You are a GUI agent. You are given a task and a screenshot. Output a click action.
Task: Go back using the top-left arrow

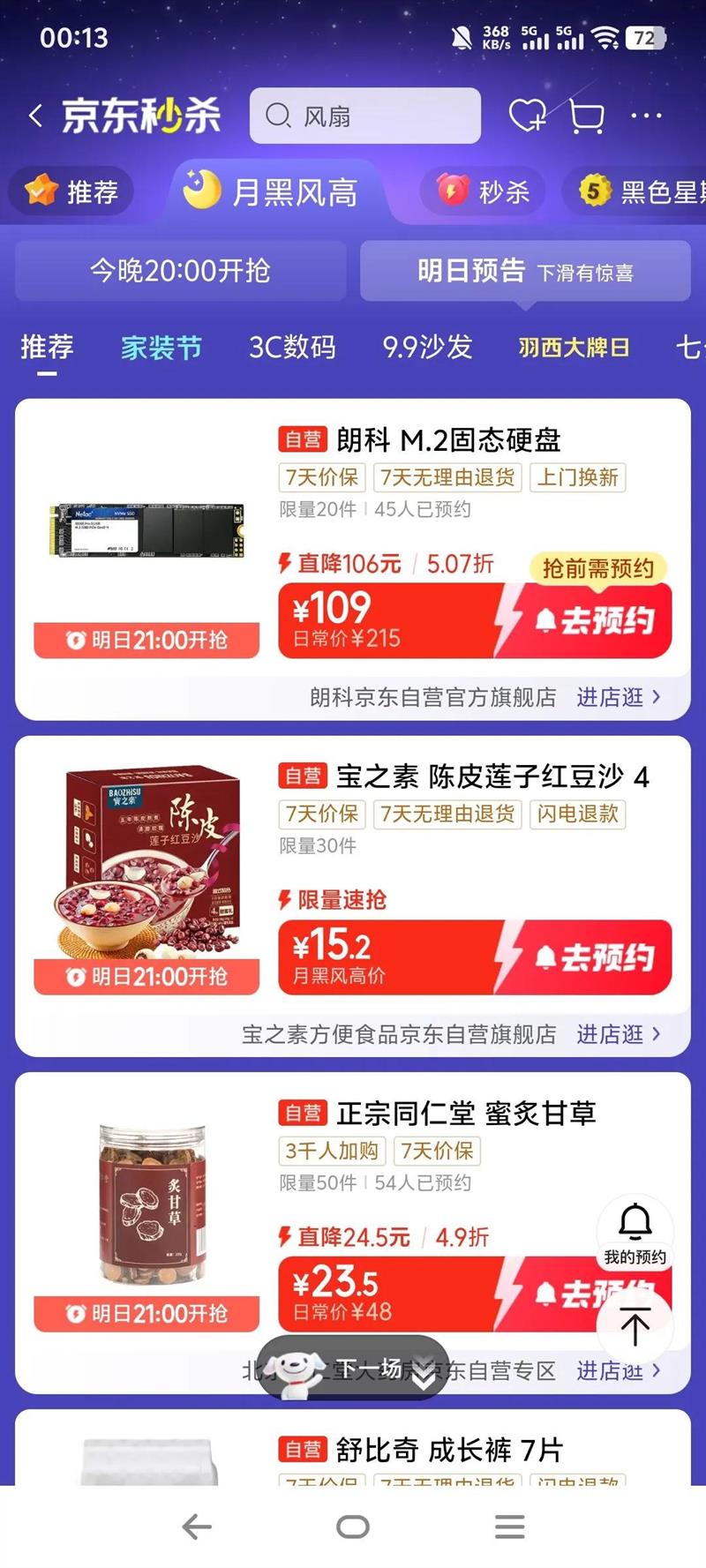35,116
